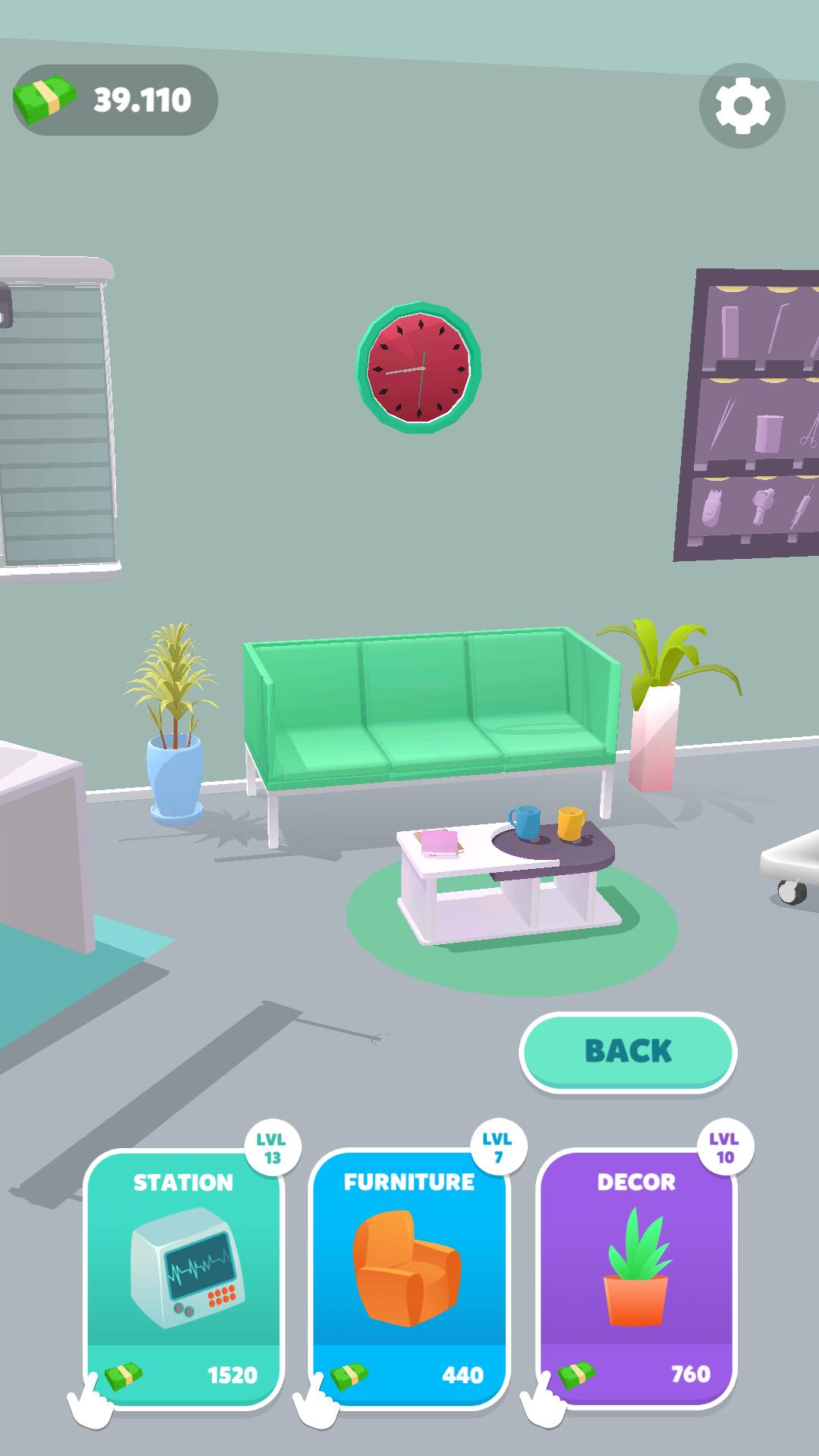Tap the Back button
The height and width of the screenshot is (1456, 819).
tap(628, 1051)
